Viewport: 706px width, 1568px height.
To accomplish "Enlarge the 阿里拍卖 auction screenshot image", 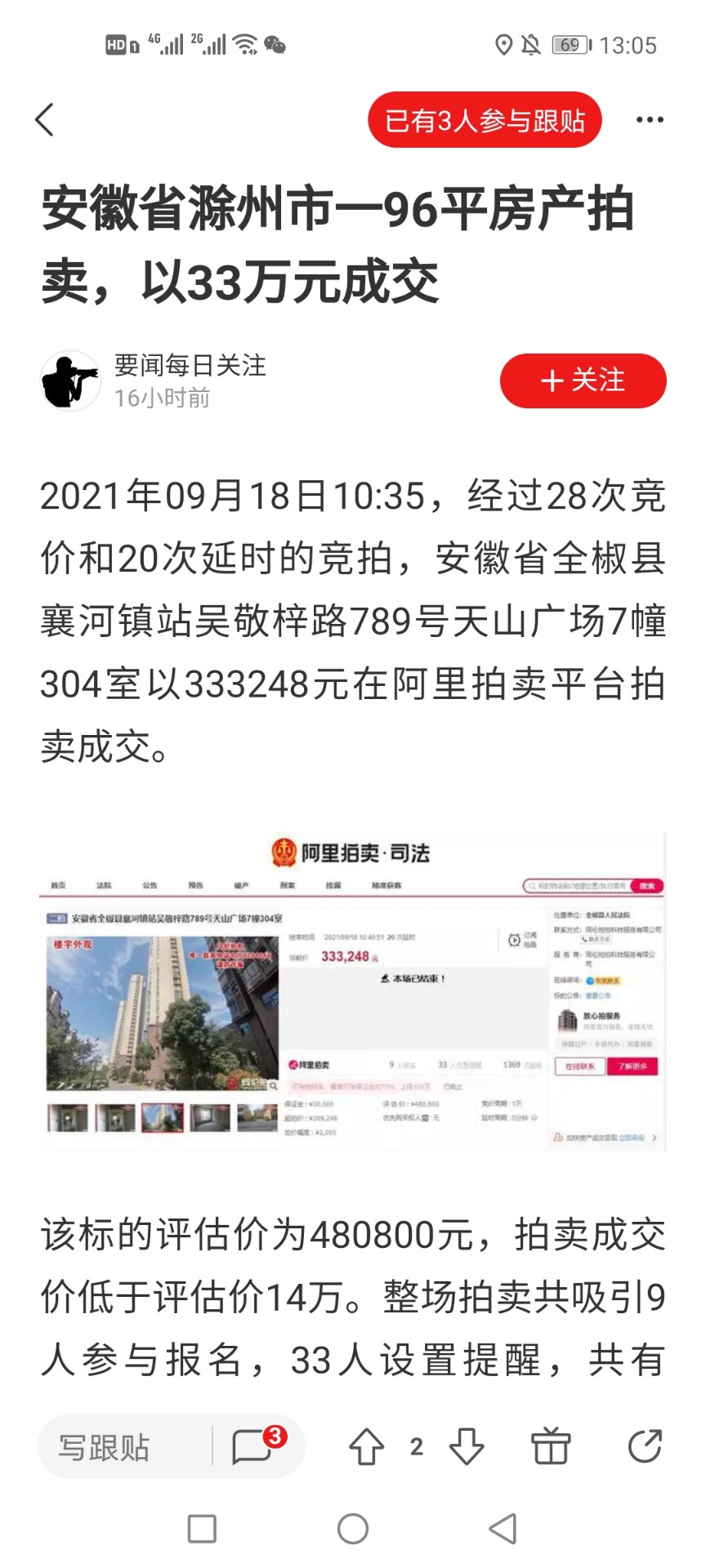I will [353, 991].
